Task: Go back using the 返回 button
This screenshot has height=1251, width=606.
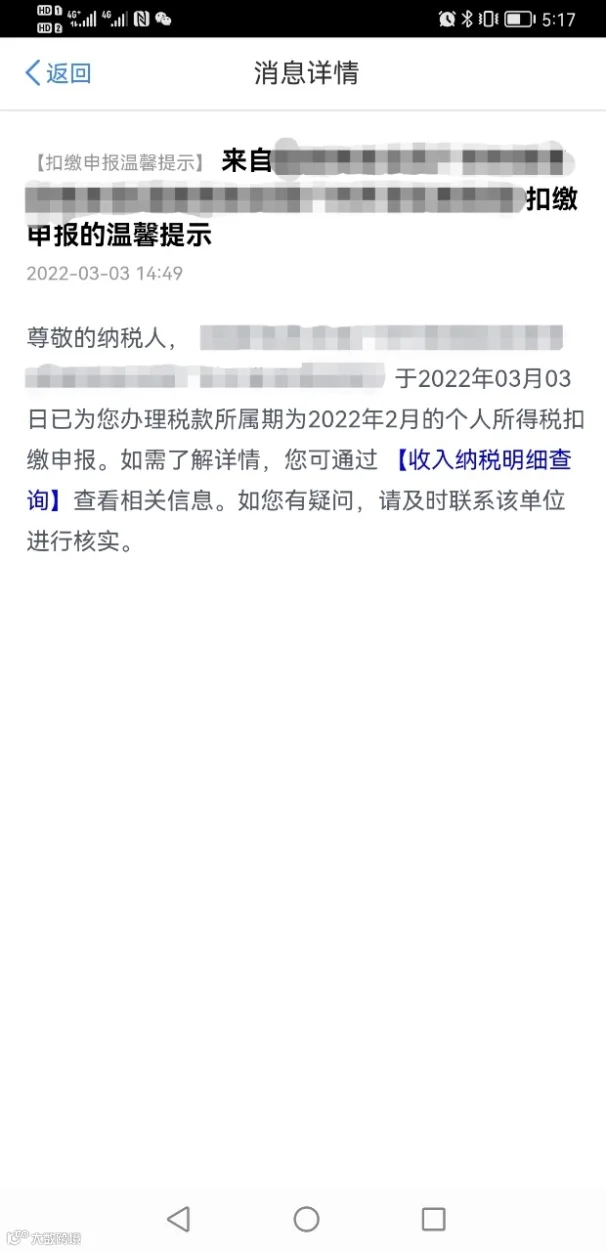Action: (x=57, y=73)
